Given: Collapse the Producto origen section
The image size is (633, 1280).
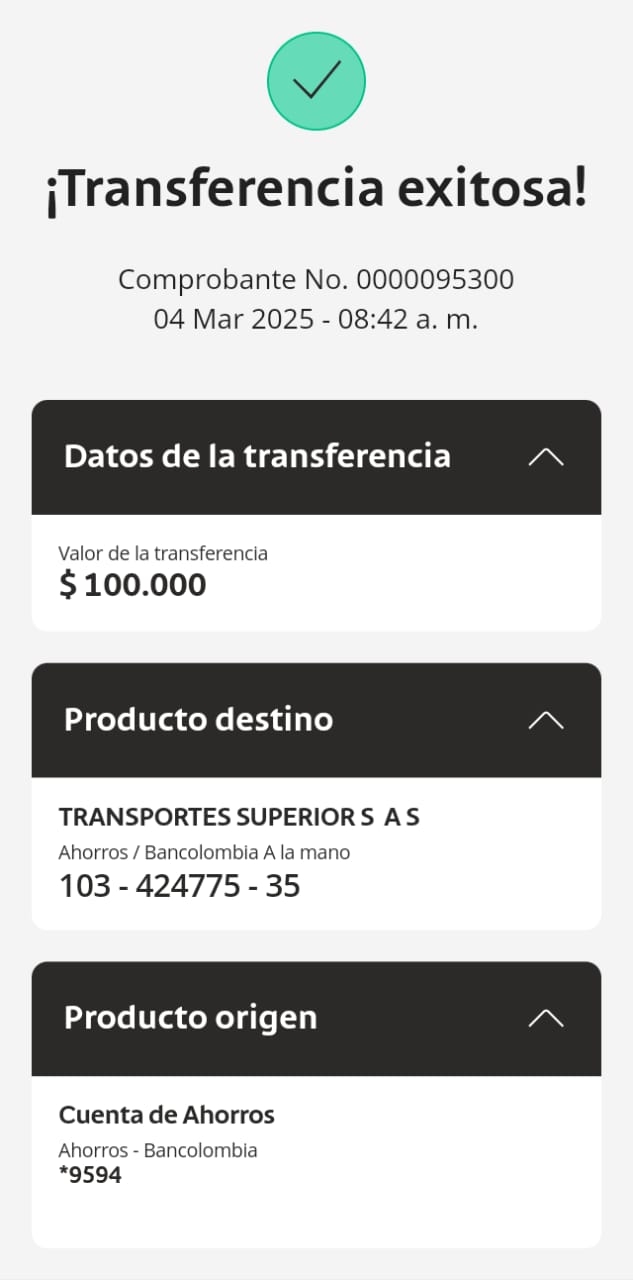Looking at the screenshot, I should (545, 1018).
